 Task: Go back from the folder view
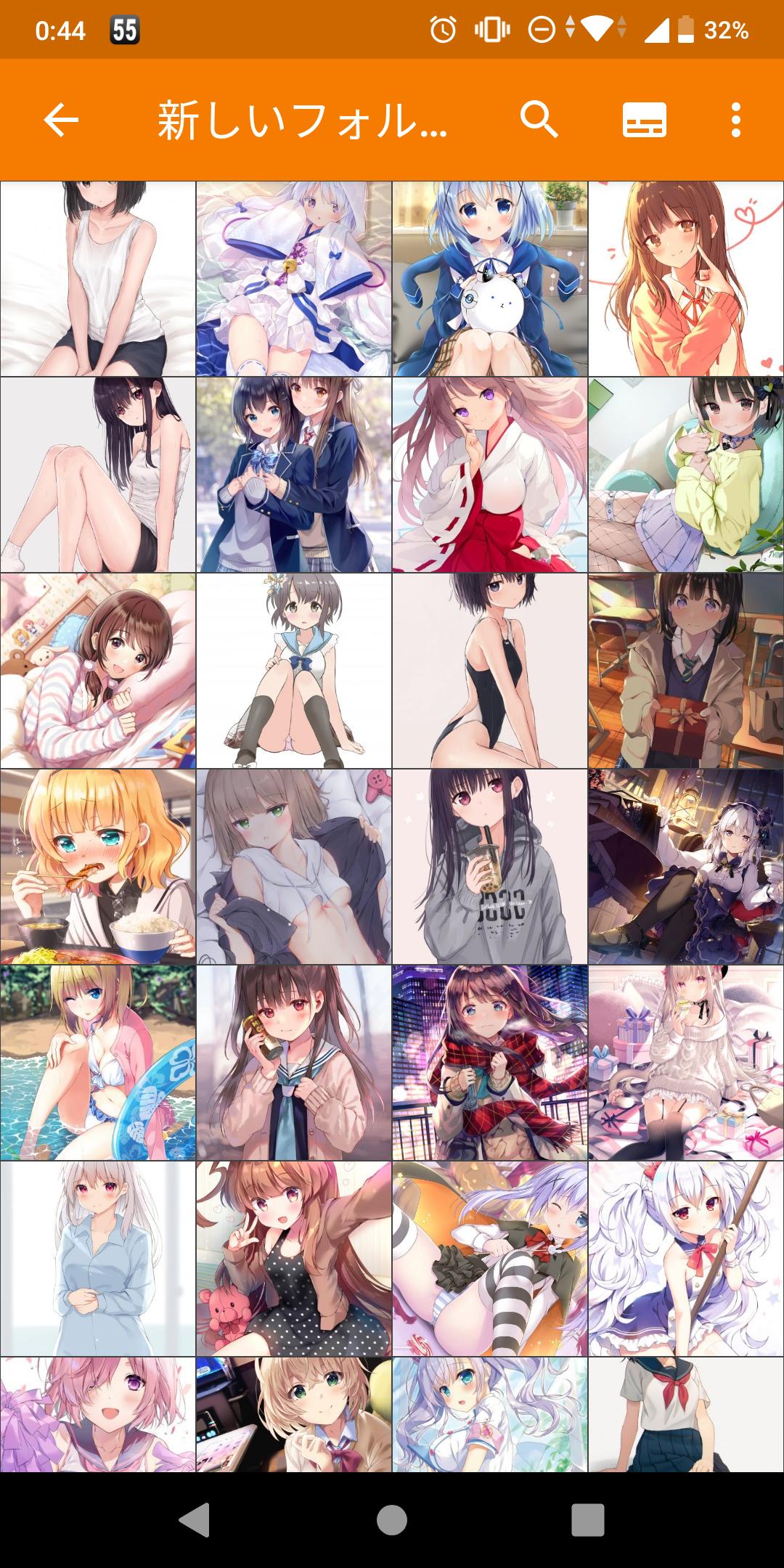[61, 120]
